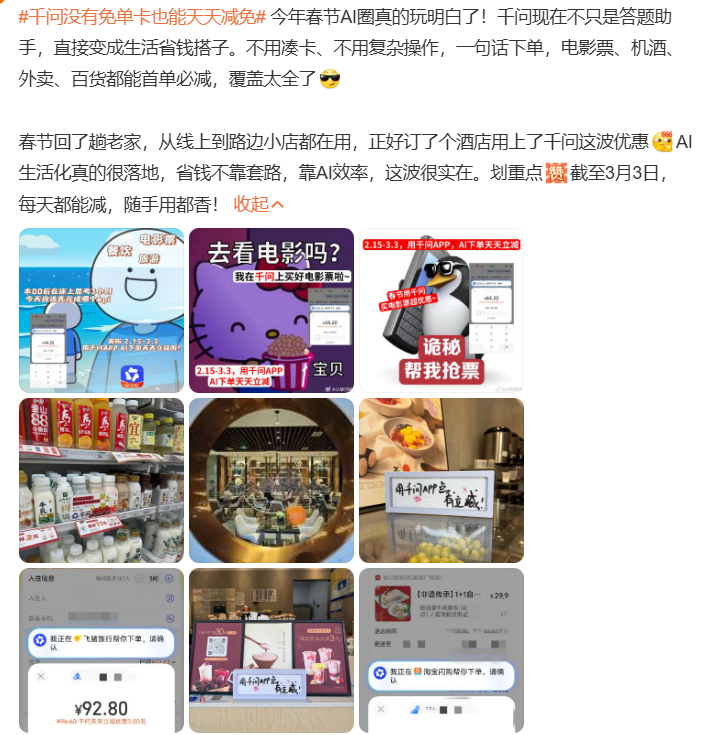View the 去看电影吗 purple cat image

[x=271, y=310]
